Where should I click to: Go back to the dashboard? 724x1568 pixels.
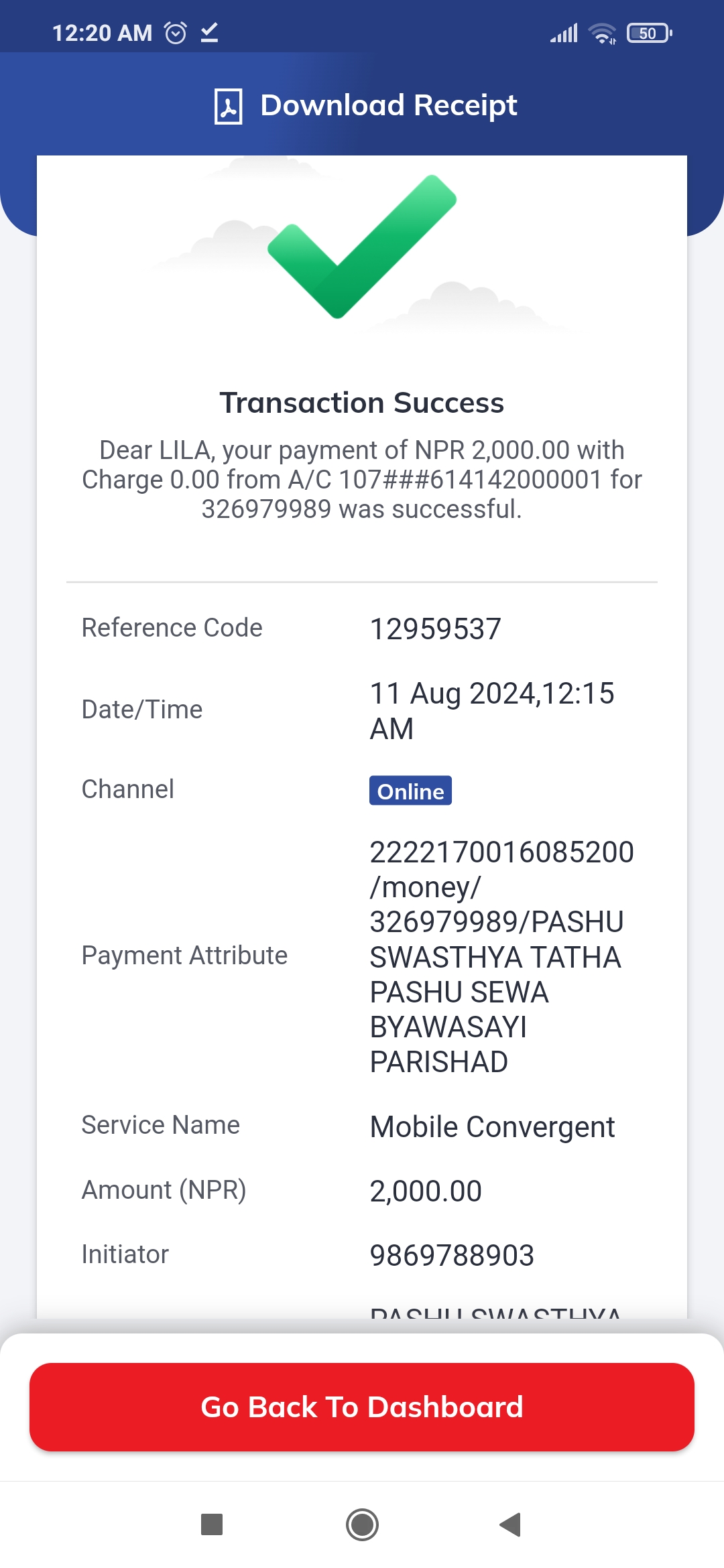362,1407
